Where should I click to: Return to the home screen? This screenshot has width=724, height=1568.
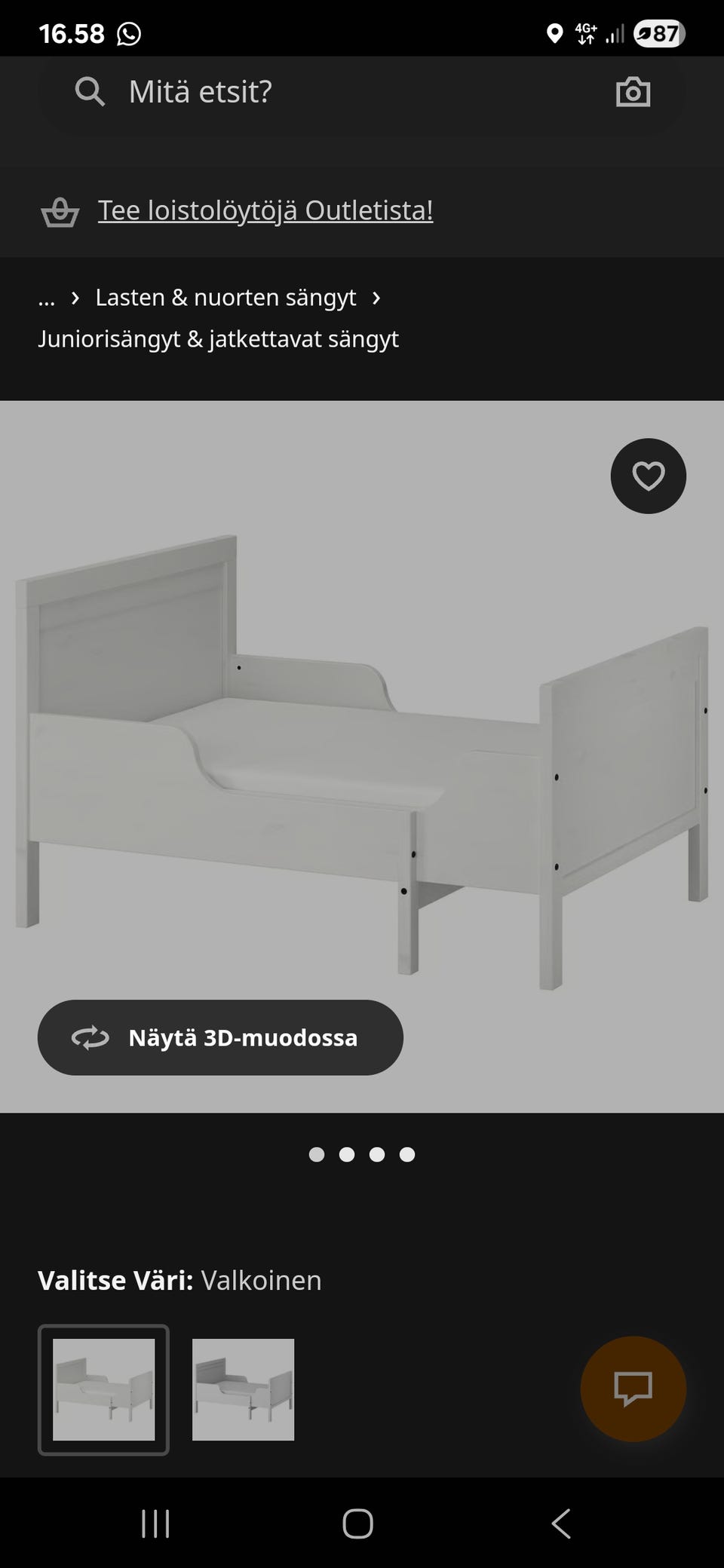pyautogui.click(x=357, y=1524)
